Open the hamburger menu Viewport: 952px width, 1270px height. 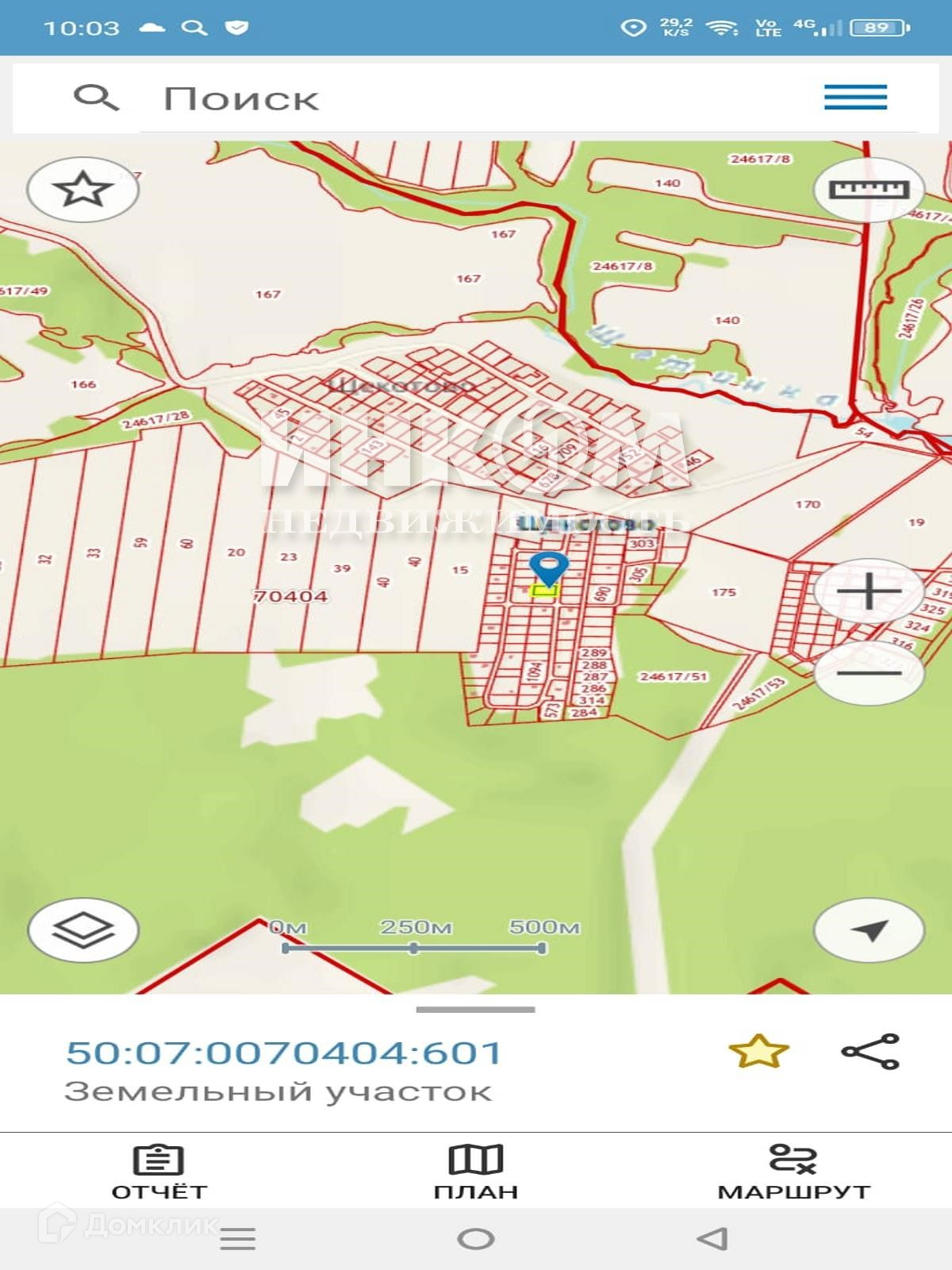(855, 98)
